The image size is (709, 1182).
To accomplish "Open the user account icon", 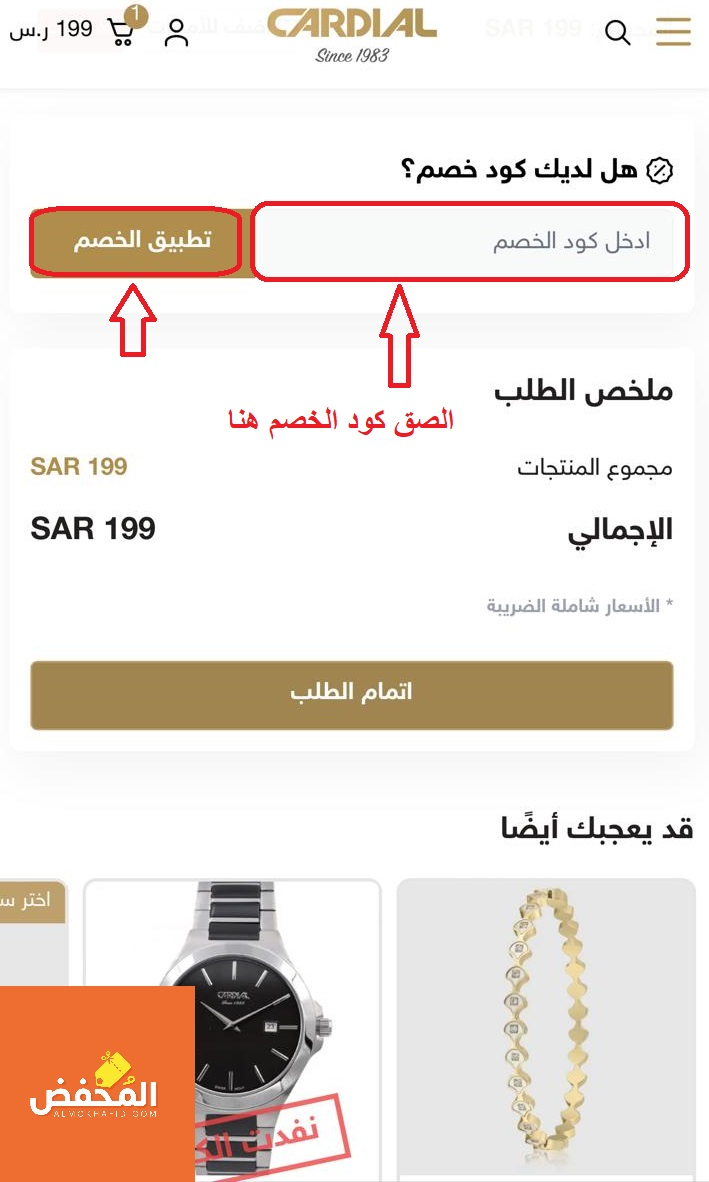I will pyautogui.click(x=176, y=32).
